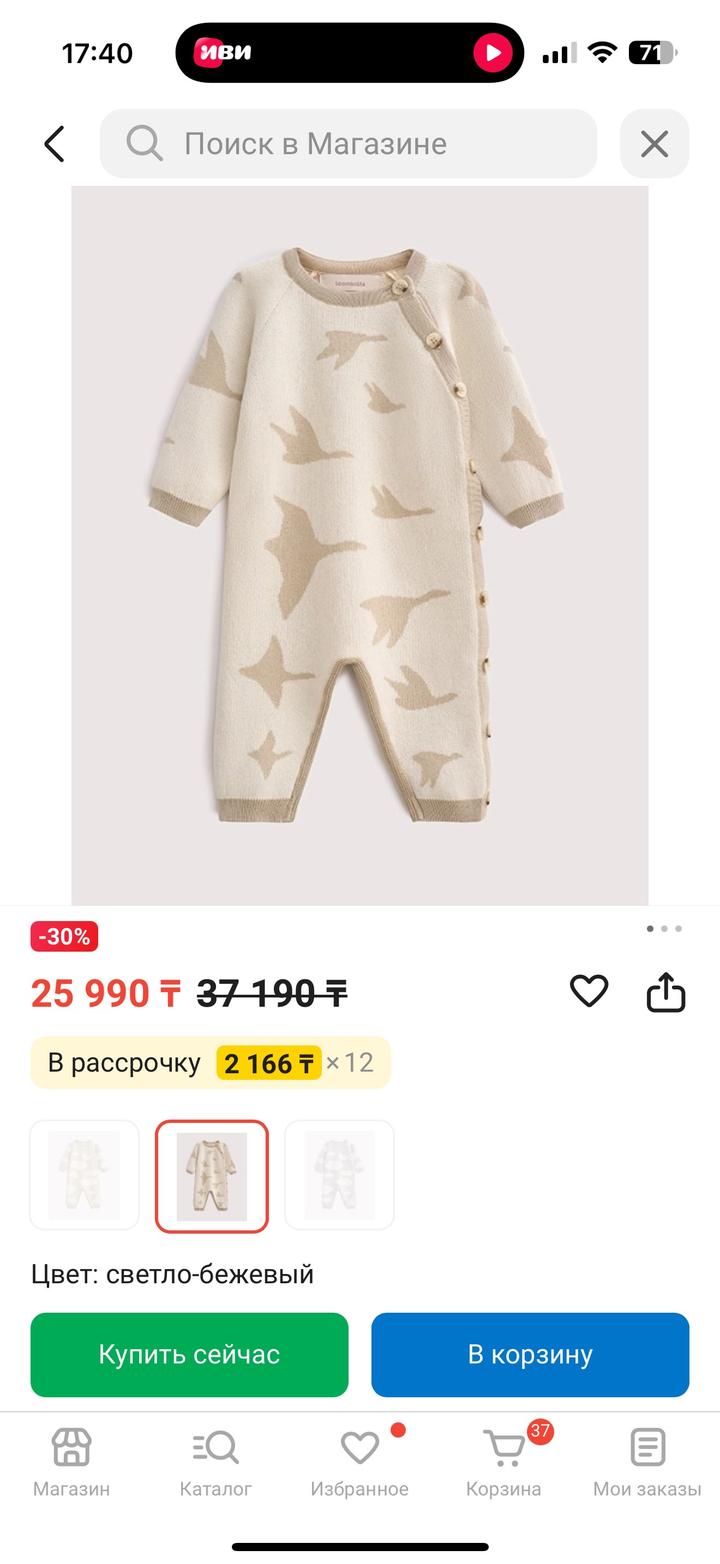Open the ИВИ playback pill
The width and height of the screenshot is (720, 1564).
(x=350, y=53)
